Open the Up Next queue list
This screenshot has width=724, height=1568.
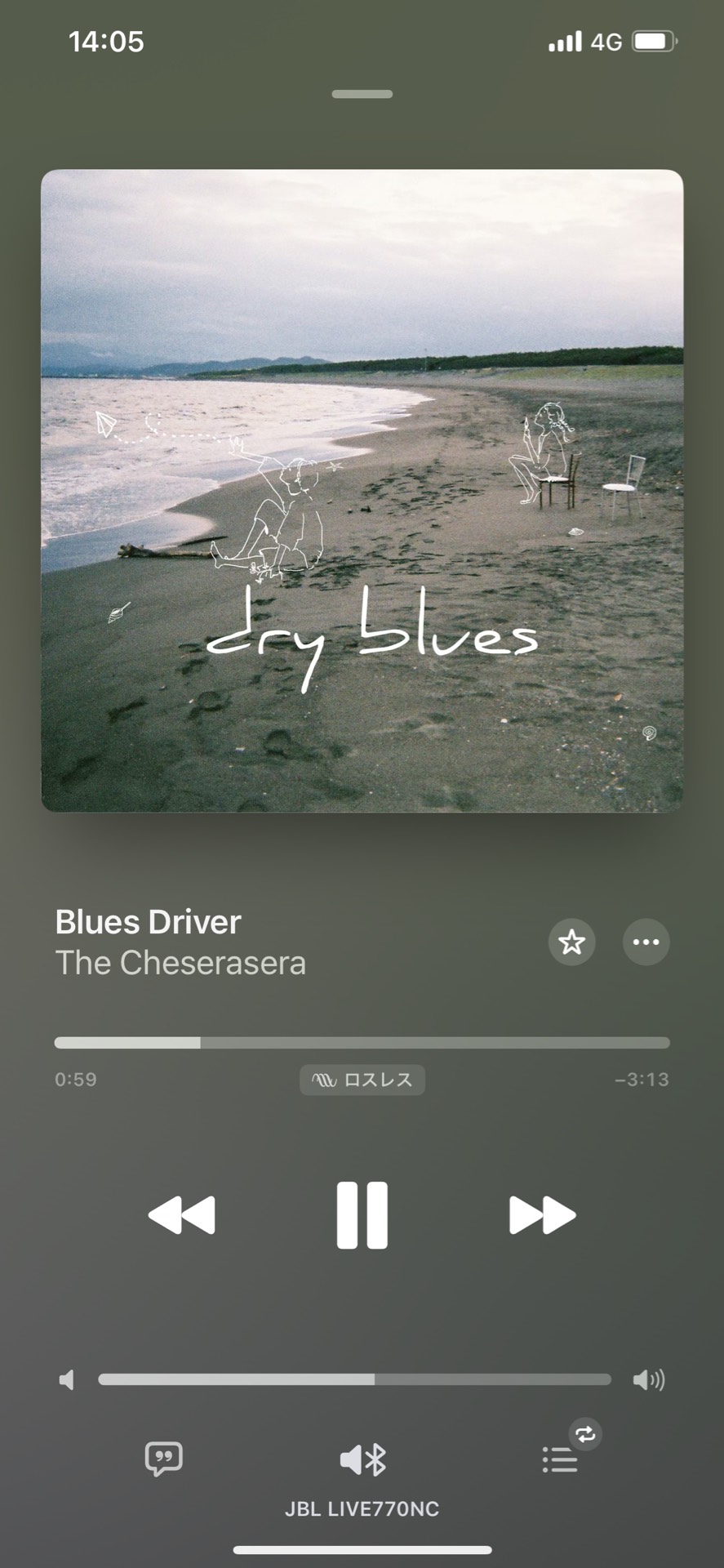pos(560,1459)
